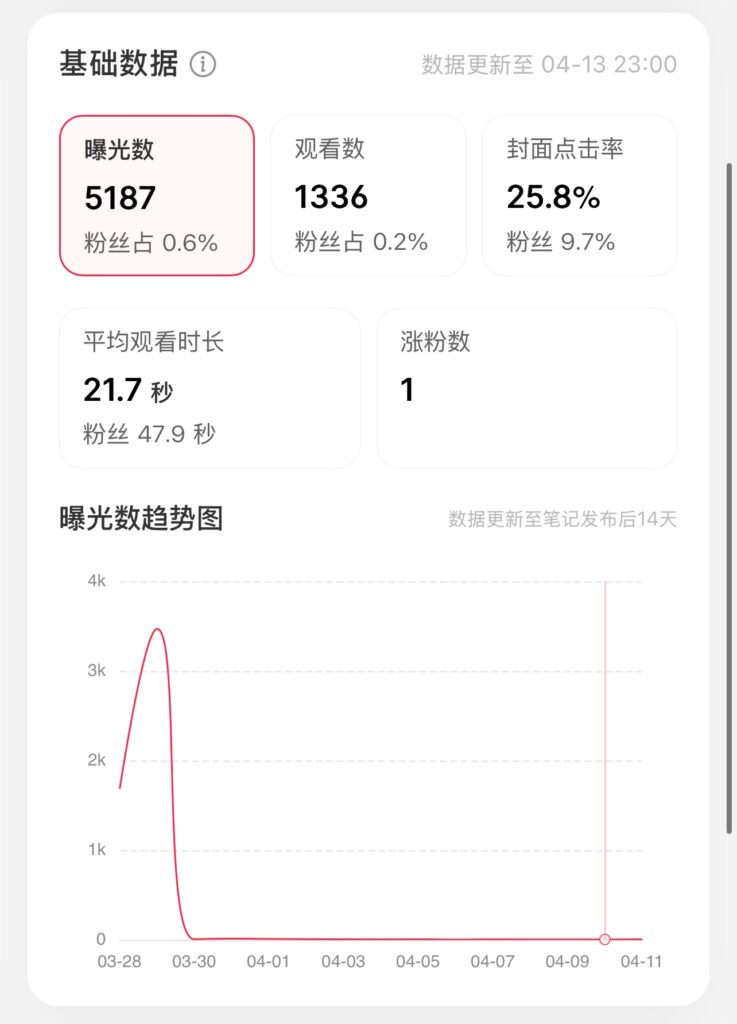Switch to the 观看数 metric card
Screen dimensions: 737x1024
(x=368, y=195)
